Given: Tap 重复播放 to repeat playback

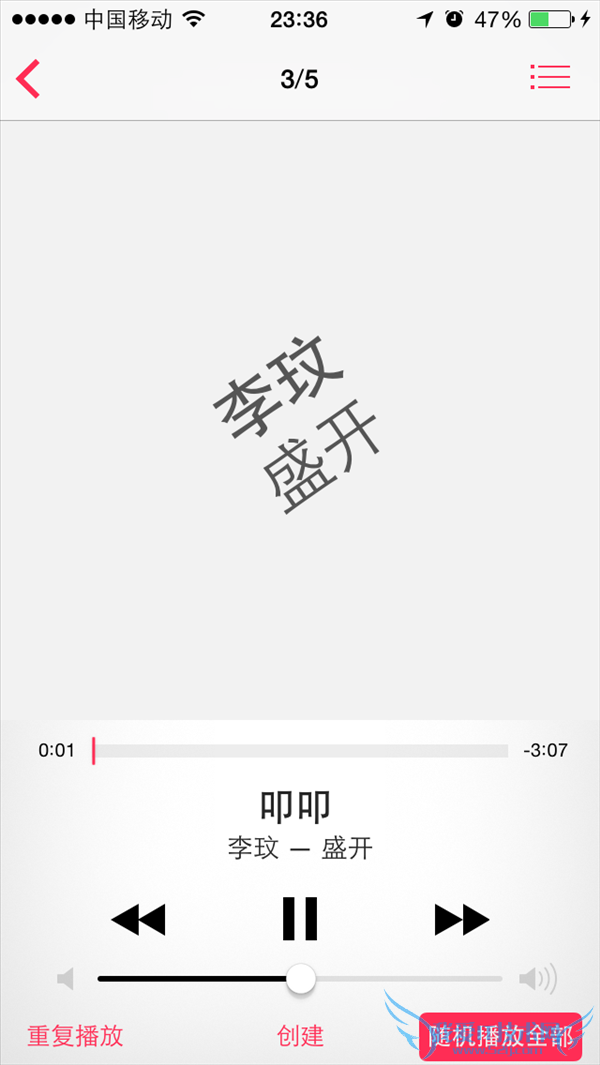Looking at the screenshot, I should (75, 1035).
